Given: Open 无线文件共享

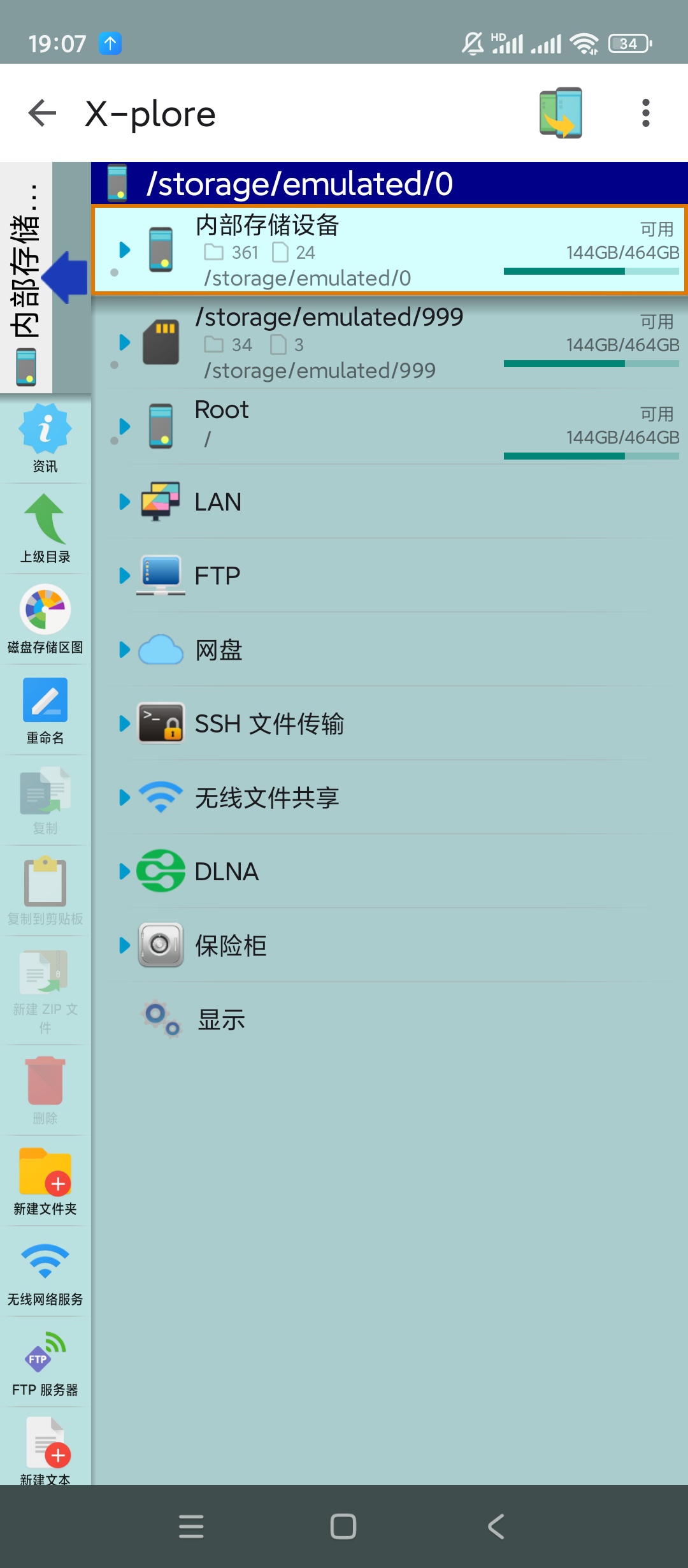Looking at the screenshot, I should click(x=266, y=798).
